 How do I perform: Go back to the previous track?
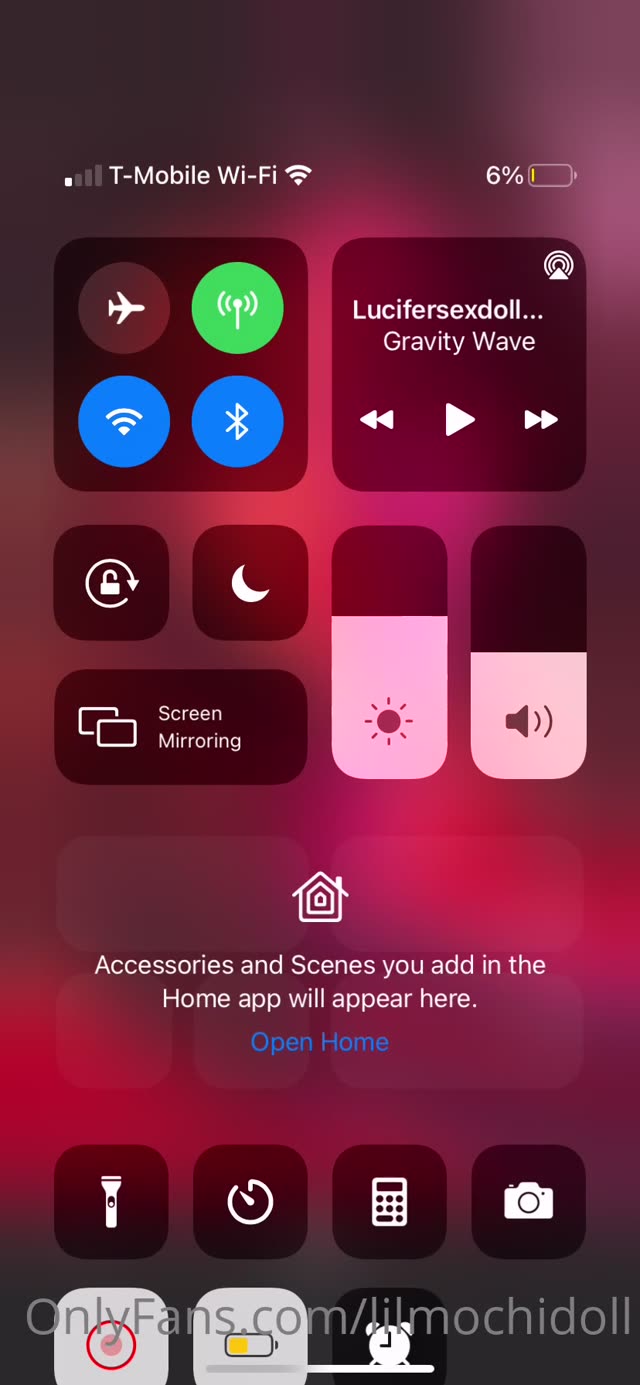(377, 420)
